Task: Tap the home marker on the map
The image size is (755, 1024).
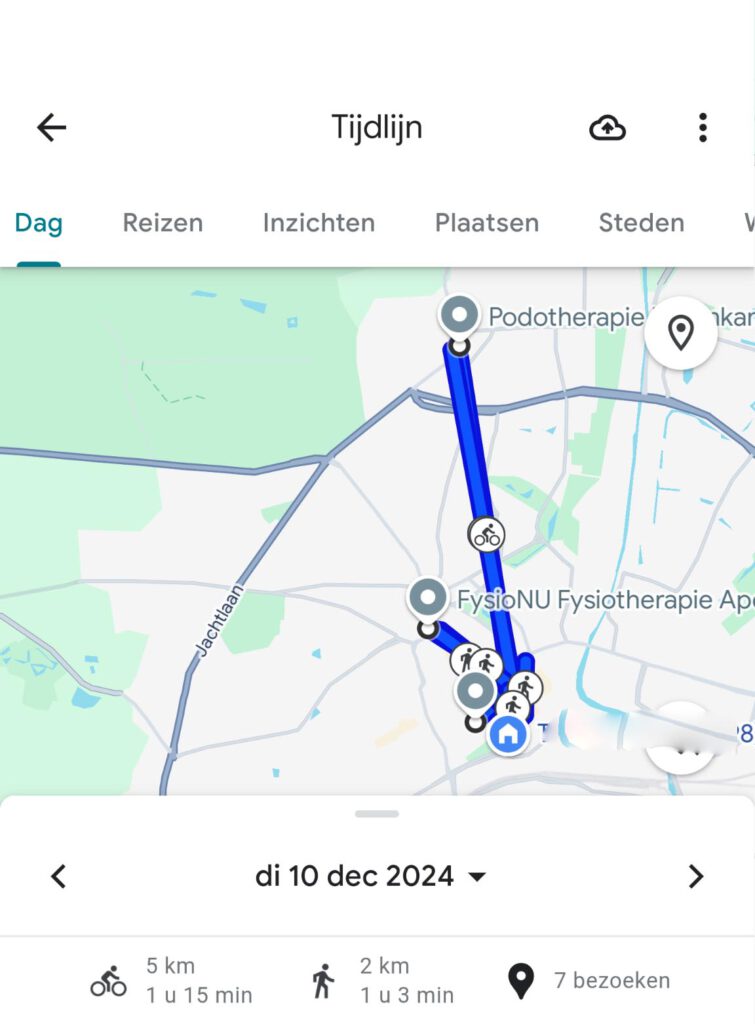Action: pos(508,734)
